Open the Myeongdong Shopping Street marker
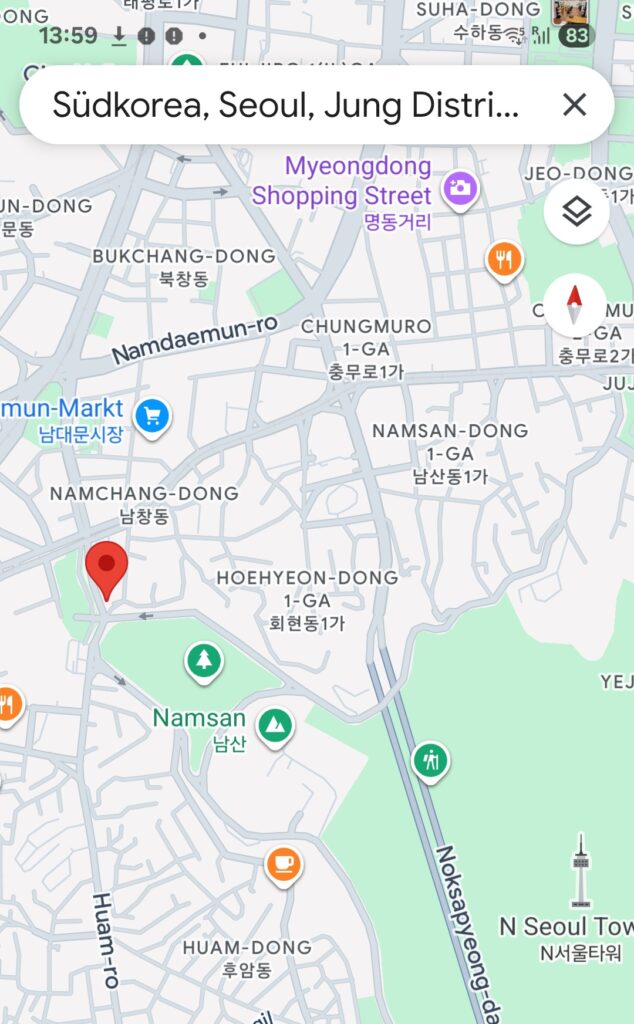634x1024 pixels. point(460,187)
